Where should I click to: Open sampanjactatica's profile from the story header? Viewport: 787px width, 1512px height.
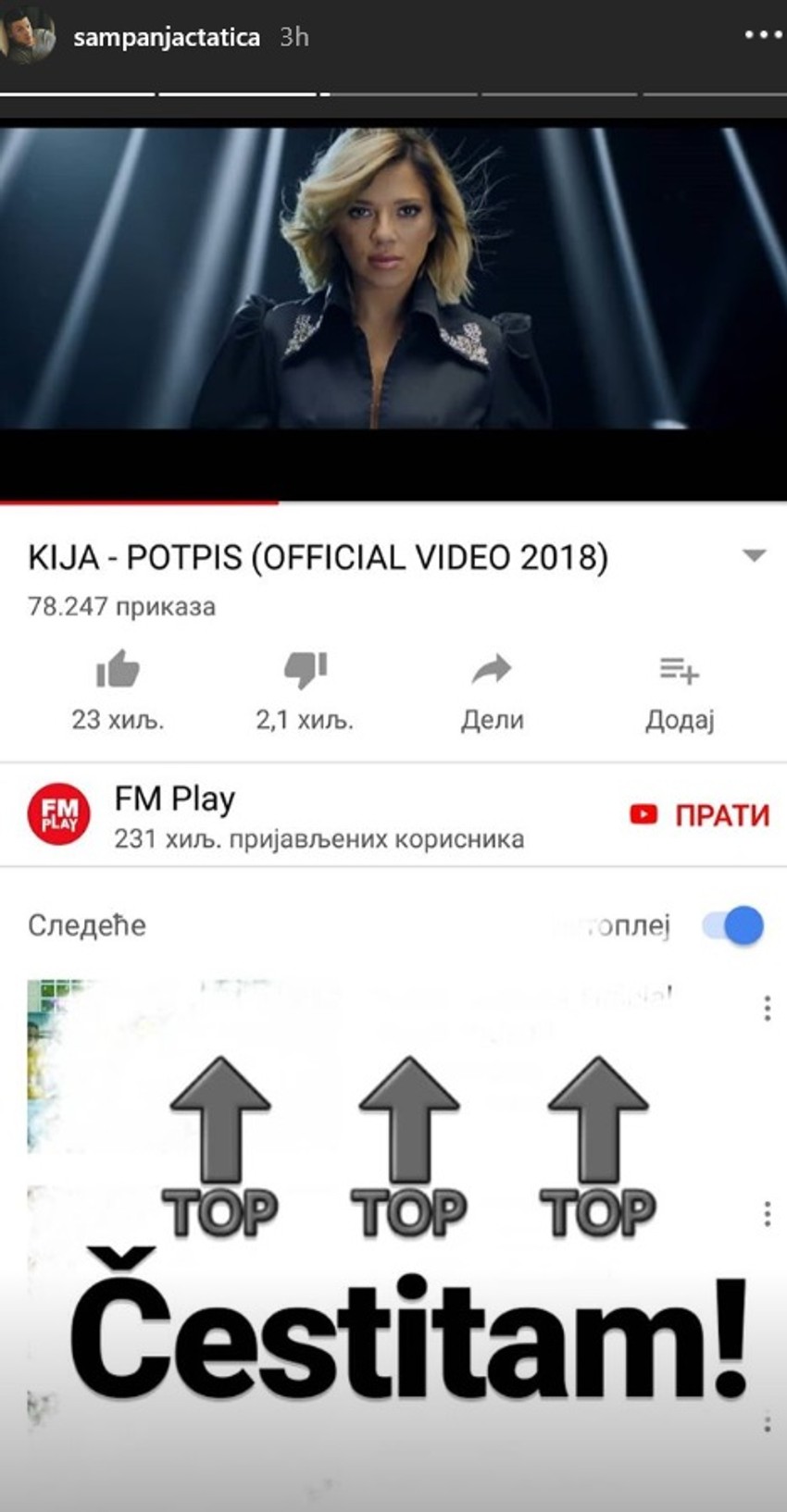coord(166,38)
